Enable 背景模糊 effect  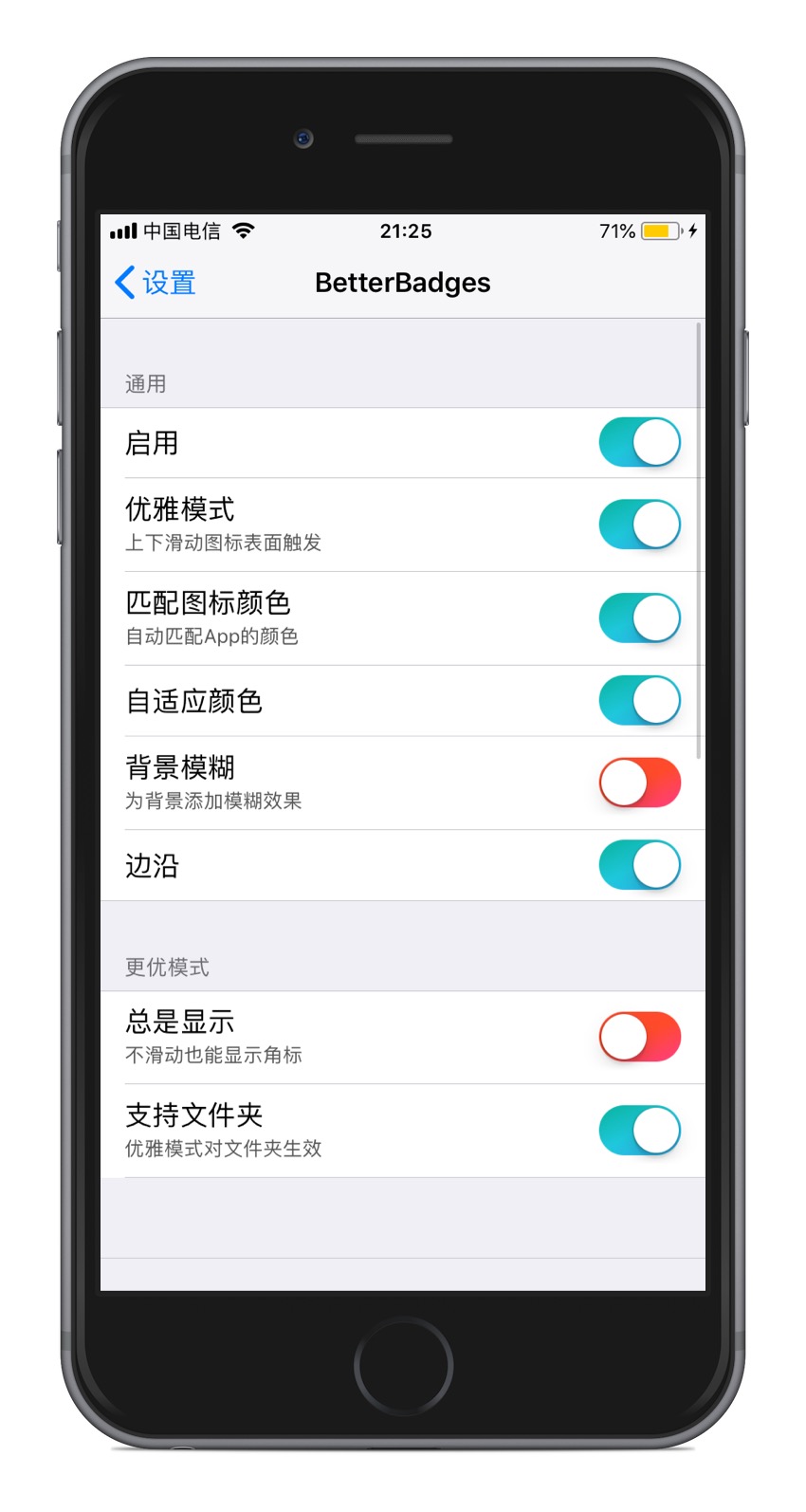(640, 783)
